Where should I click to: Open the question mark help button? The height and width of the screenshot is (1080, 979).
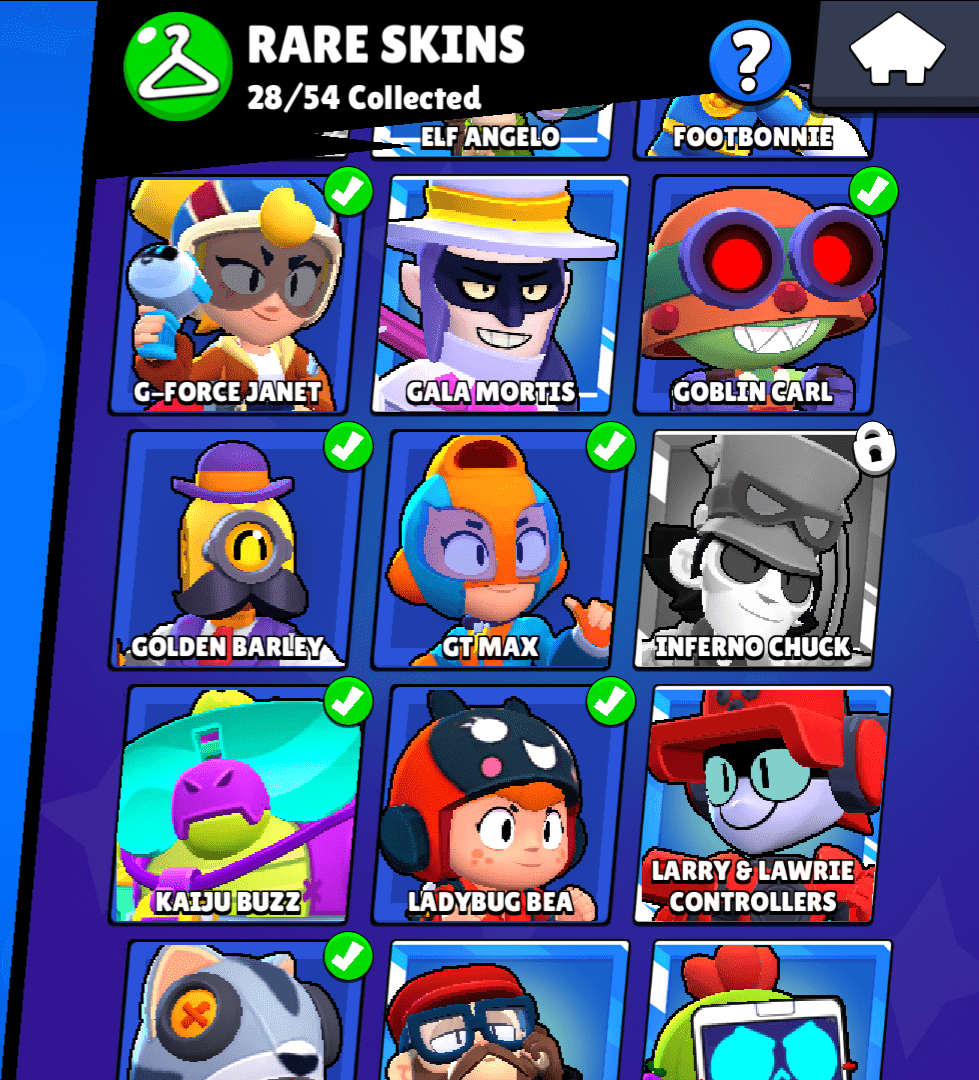coord(749,60)
